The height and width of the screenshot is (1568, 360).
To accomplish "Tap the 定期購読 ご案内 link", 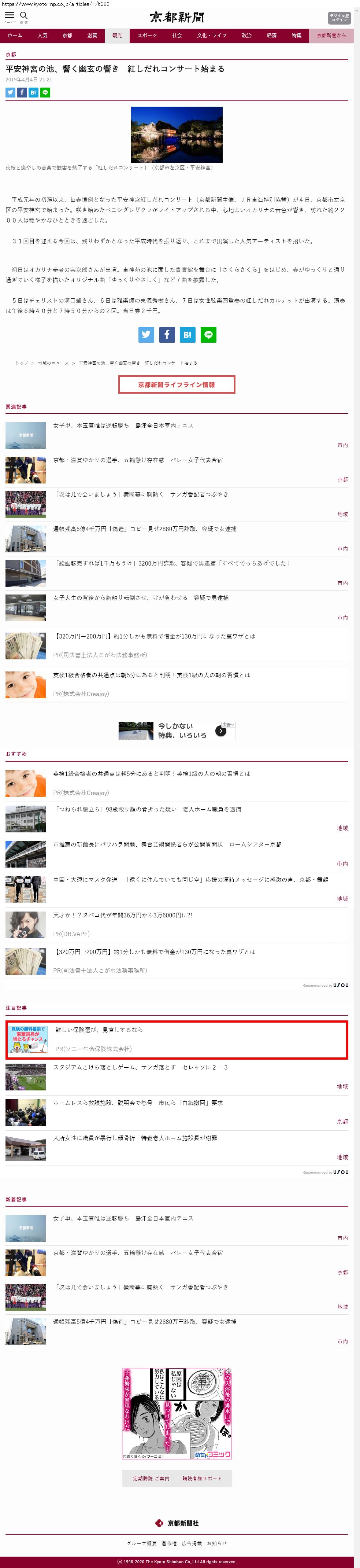I will pyautogui.click(x=151, y=1479).
